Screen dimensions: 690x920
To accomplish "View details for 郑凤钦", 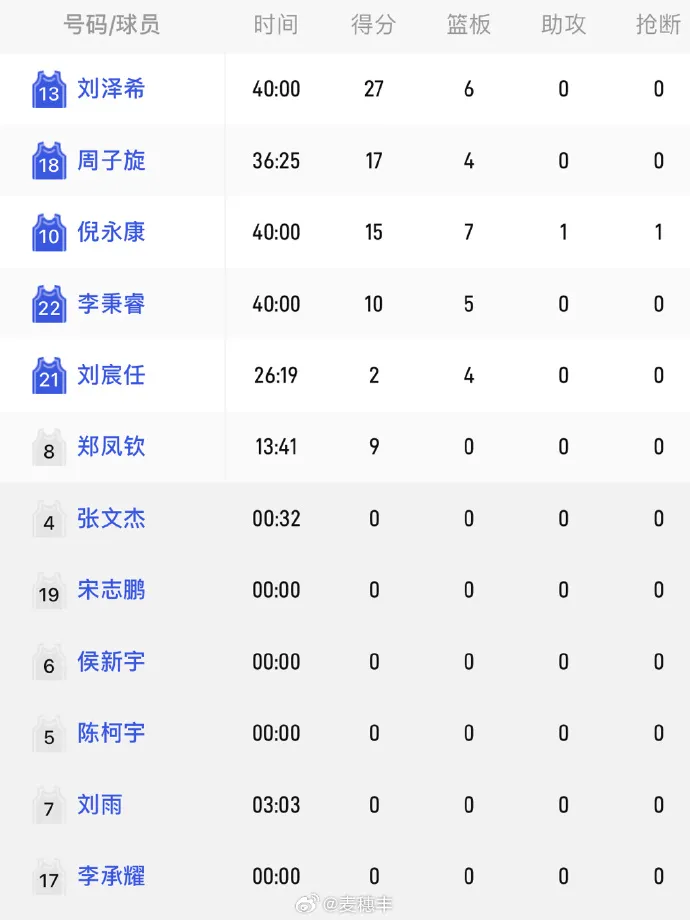I will click(x=111, y=447).
